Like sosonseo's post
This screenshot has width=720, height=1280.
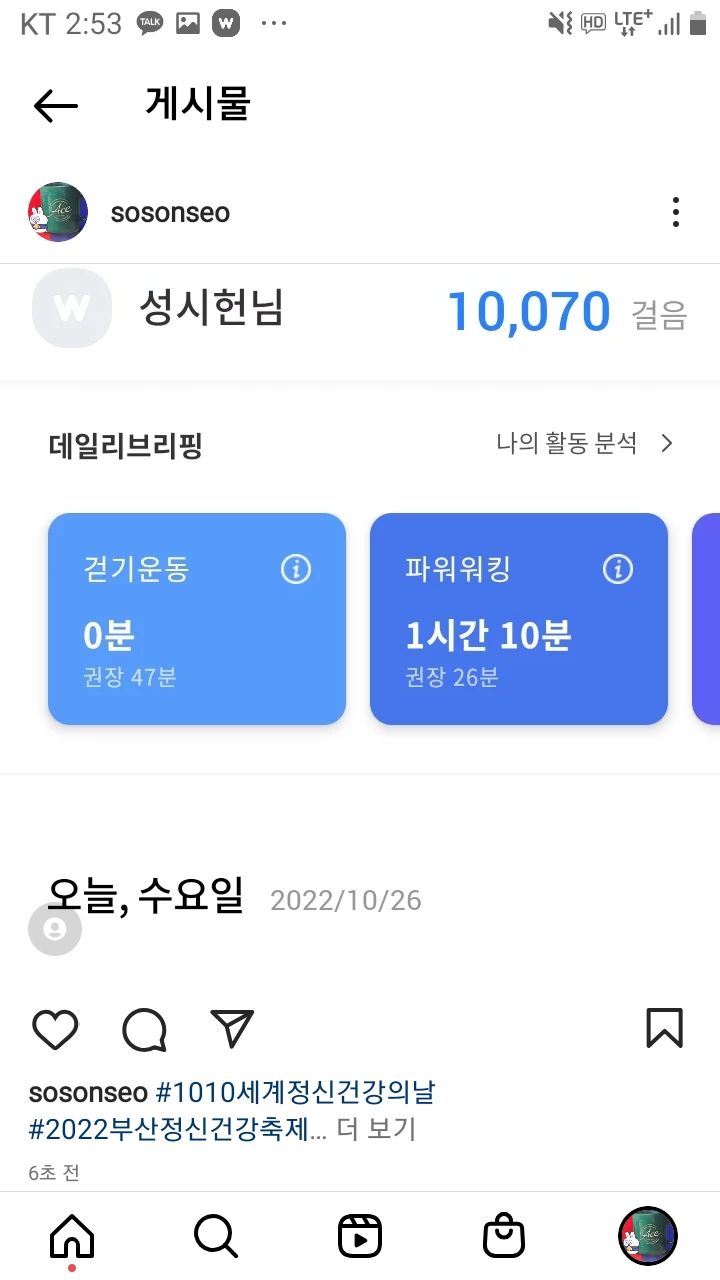55,1029
